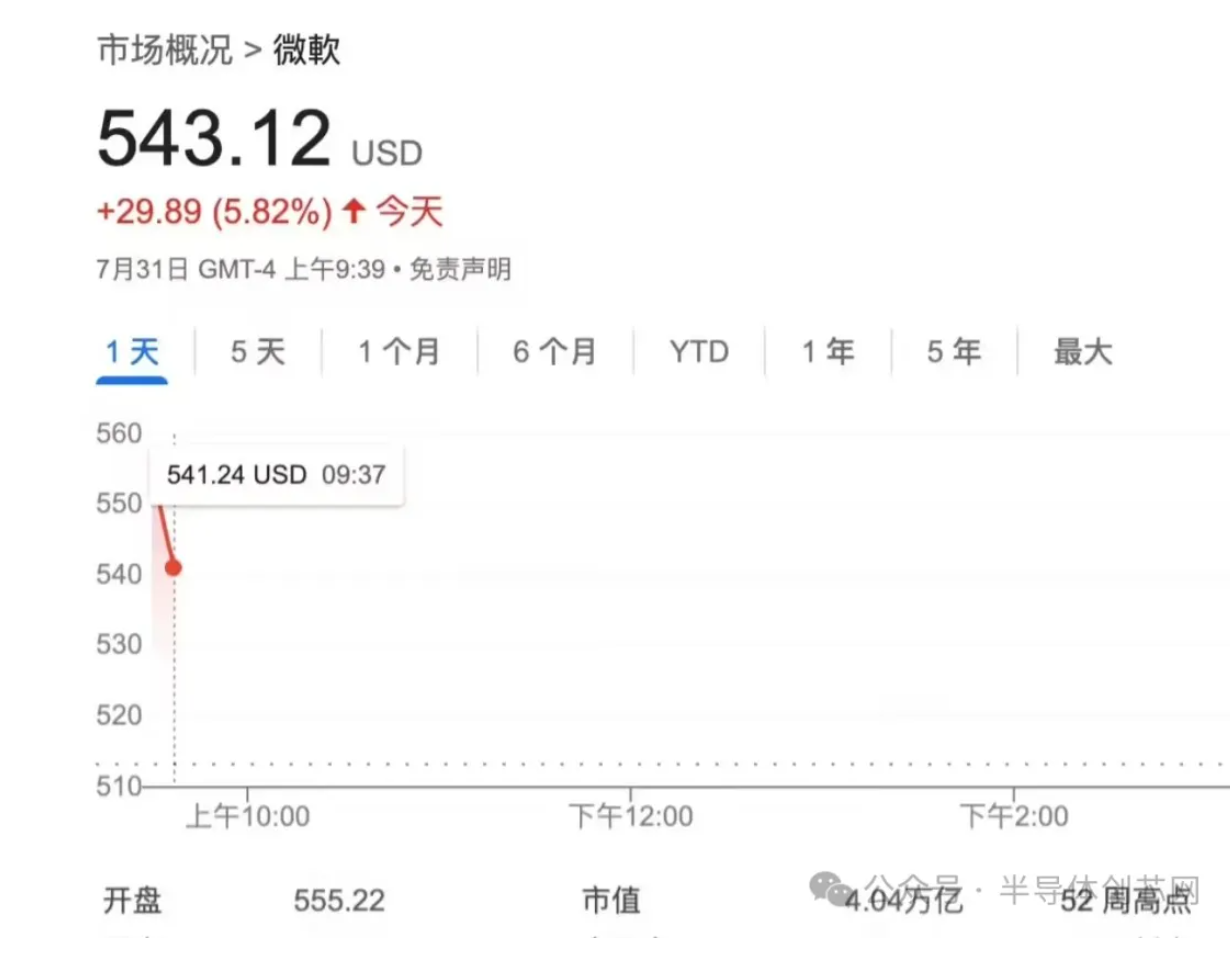Show the 1 个月 price chart

(399, 352)
